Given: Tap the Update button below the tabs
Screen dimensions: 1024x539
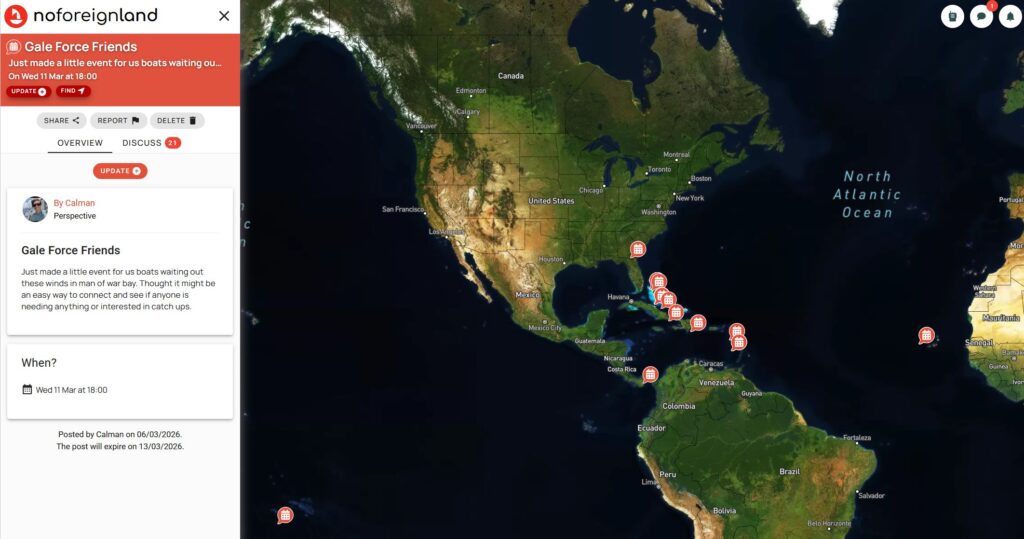Looking at the screenshot, I should click(120, 171).
